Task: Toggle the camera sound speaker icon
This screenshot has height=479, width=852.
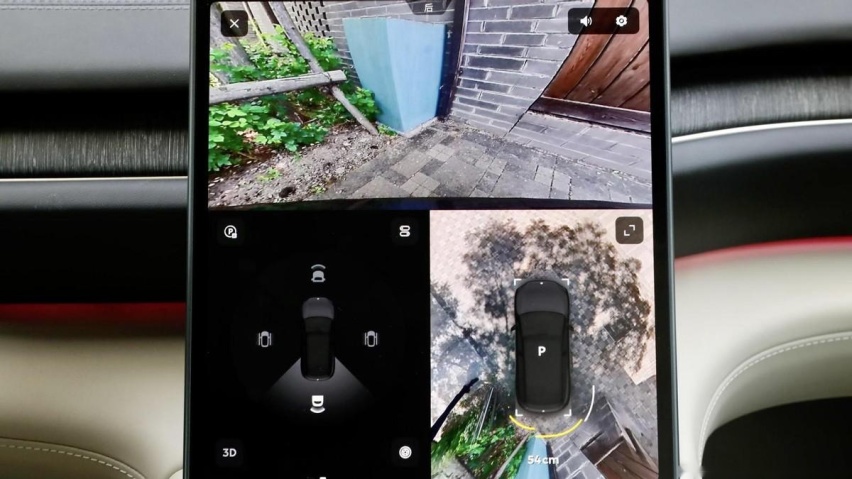Action: click(585, 21)
